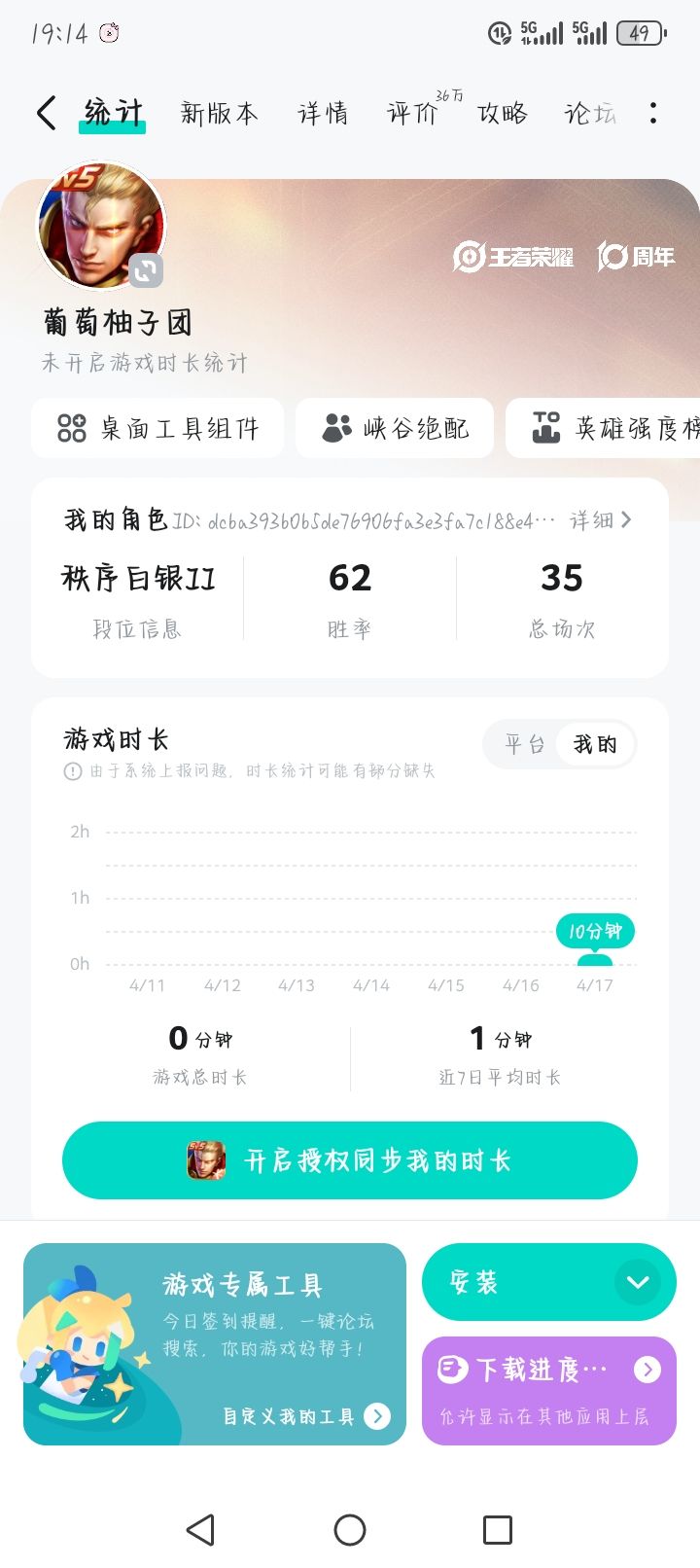Open the 下载进度 overlay permission card
700x1568 pixels.
click(x=549, y=1391)
